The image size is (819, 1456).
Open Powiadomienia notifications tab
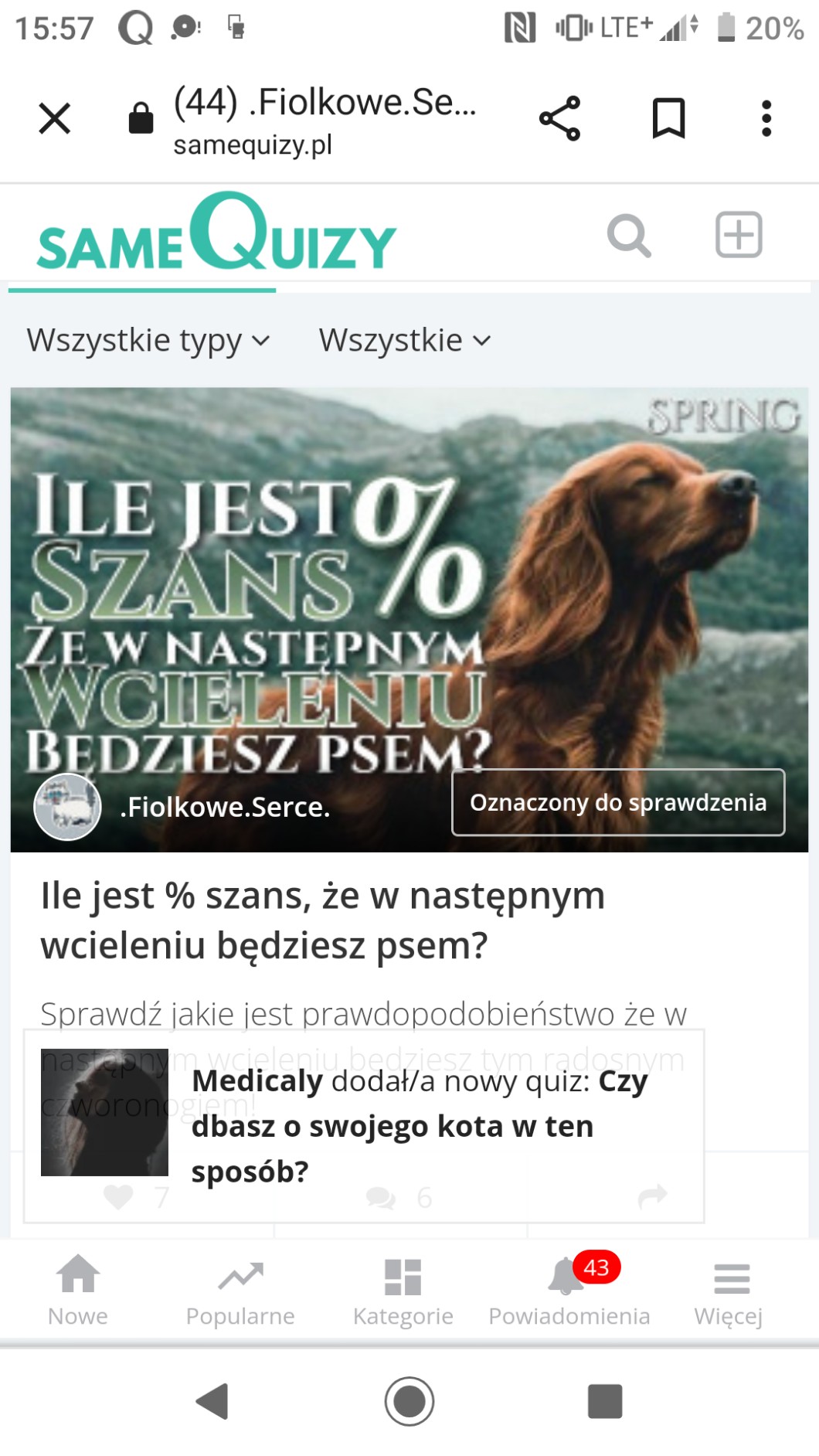[569, 1291]
